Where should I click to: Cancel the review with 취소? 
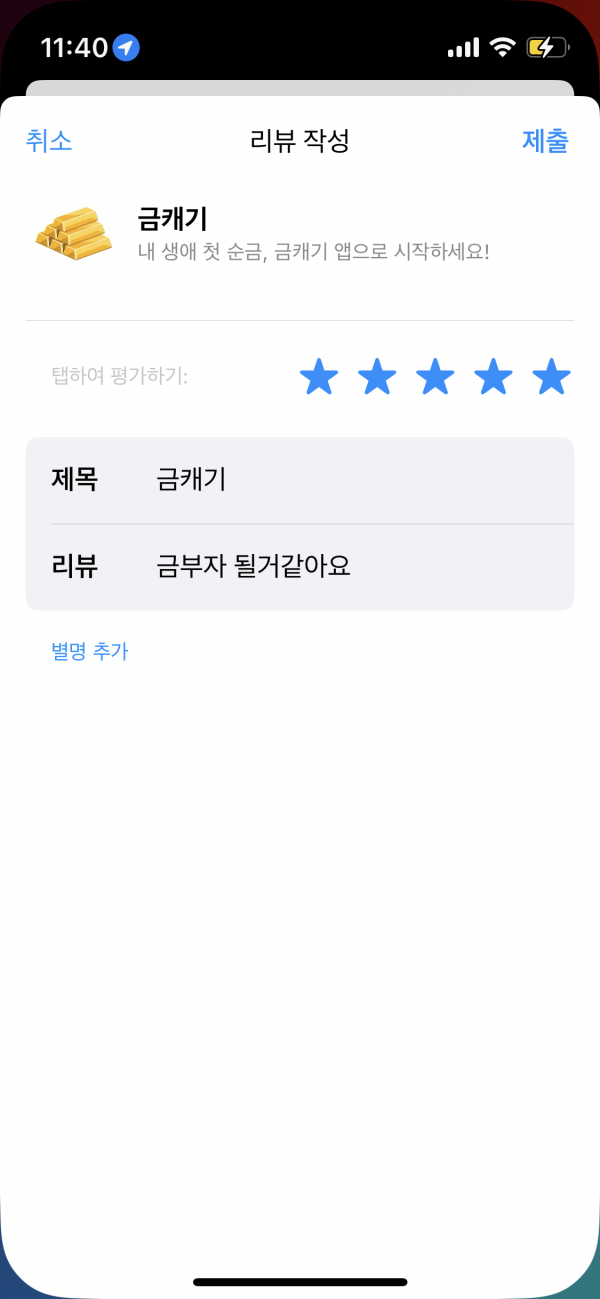(x=49, y=141)
